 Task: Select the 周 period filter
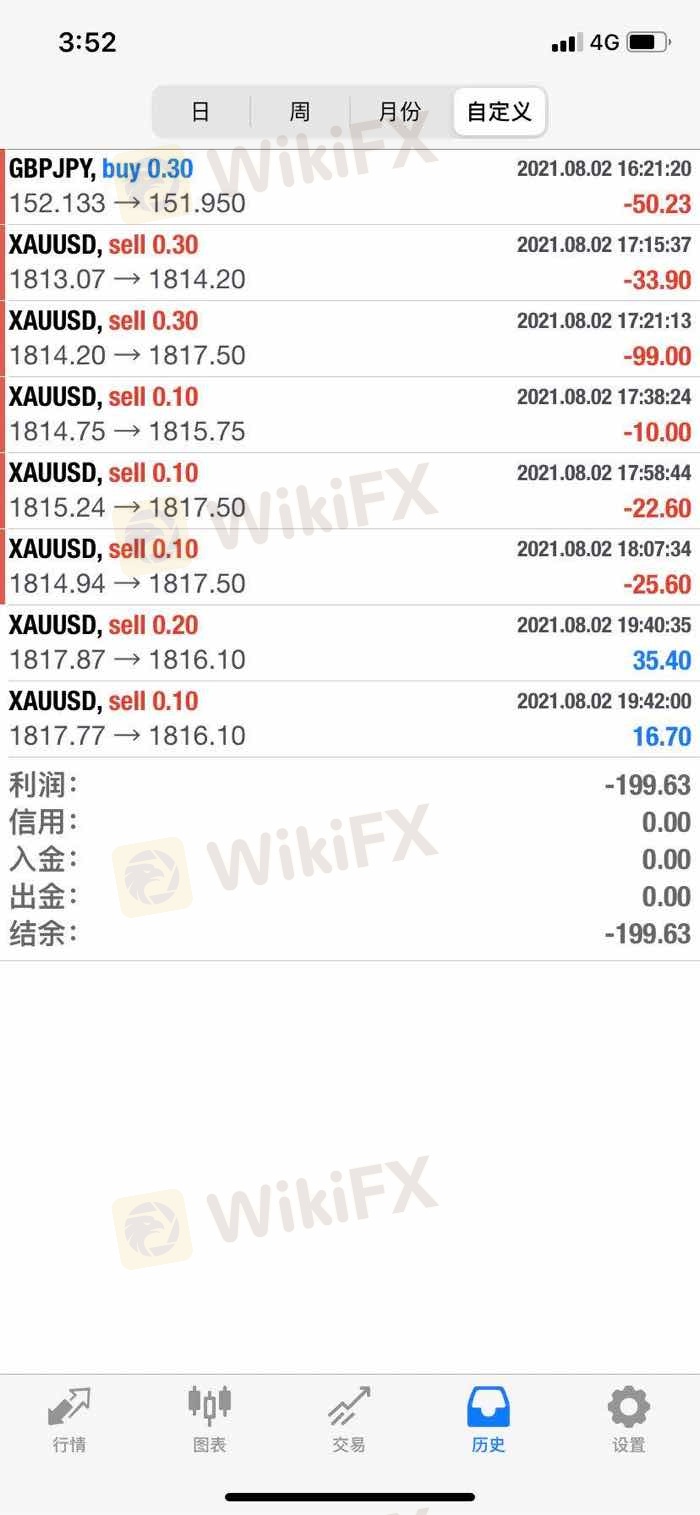click(x=300, y=111)
